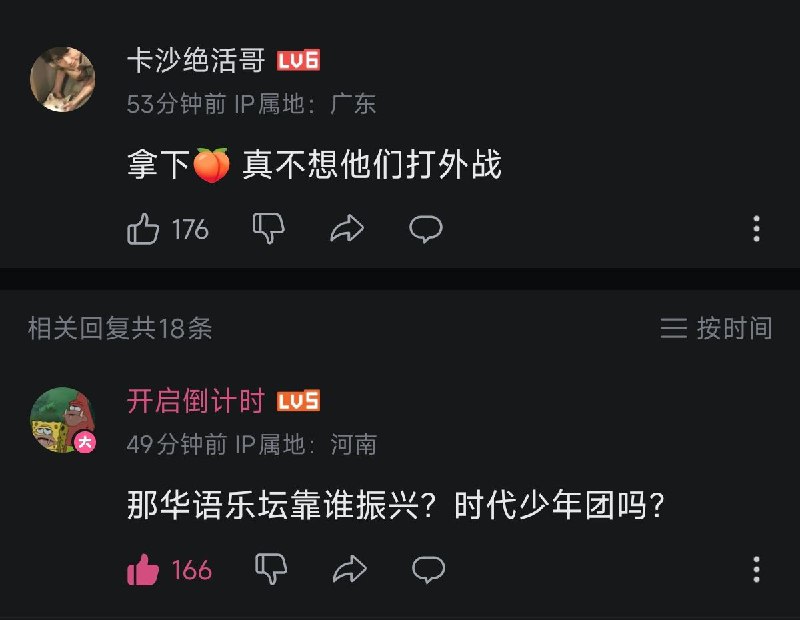Reply to the comment by 开启倒计时
The height and width of the screenshot is (620, 800).
[x=428, y=570]
